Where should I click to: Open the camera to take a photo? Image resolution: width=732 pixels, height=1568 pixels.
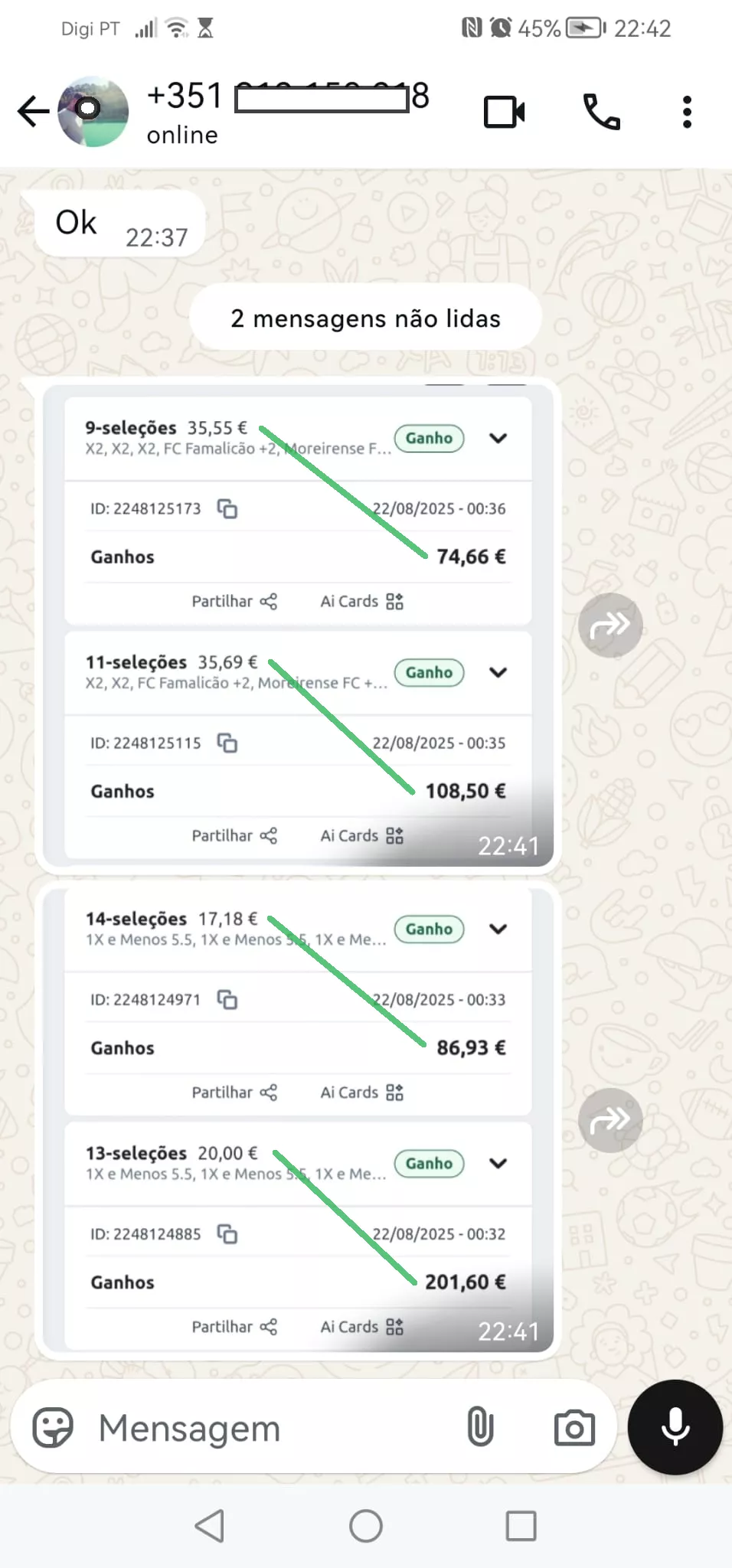[x=574, y=1428]
